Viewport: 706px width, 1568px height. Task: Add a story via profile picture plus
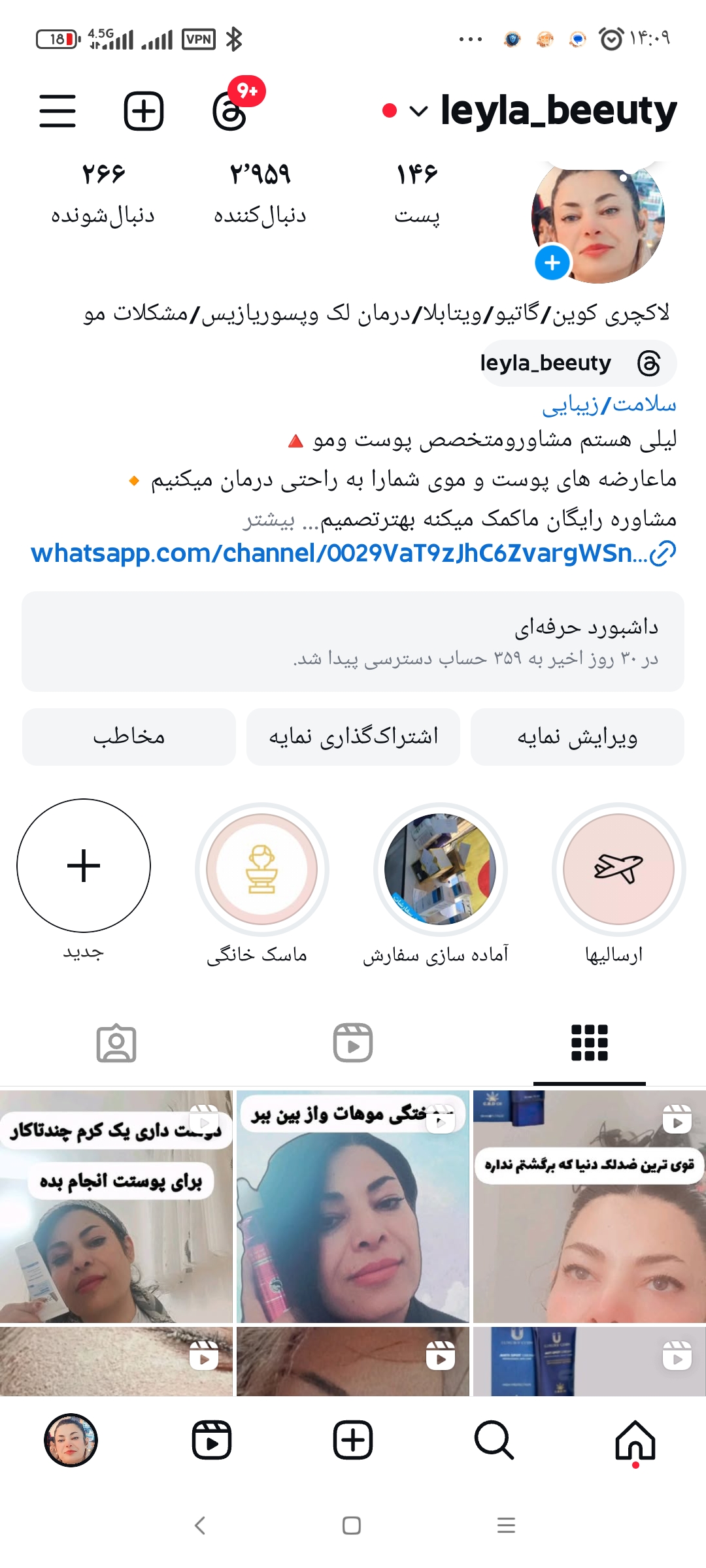[x=552, y=263]
